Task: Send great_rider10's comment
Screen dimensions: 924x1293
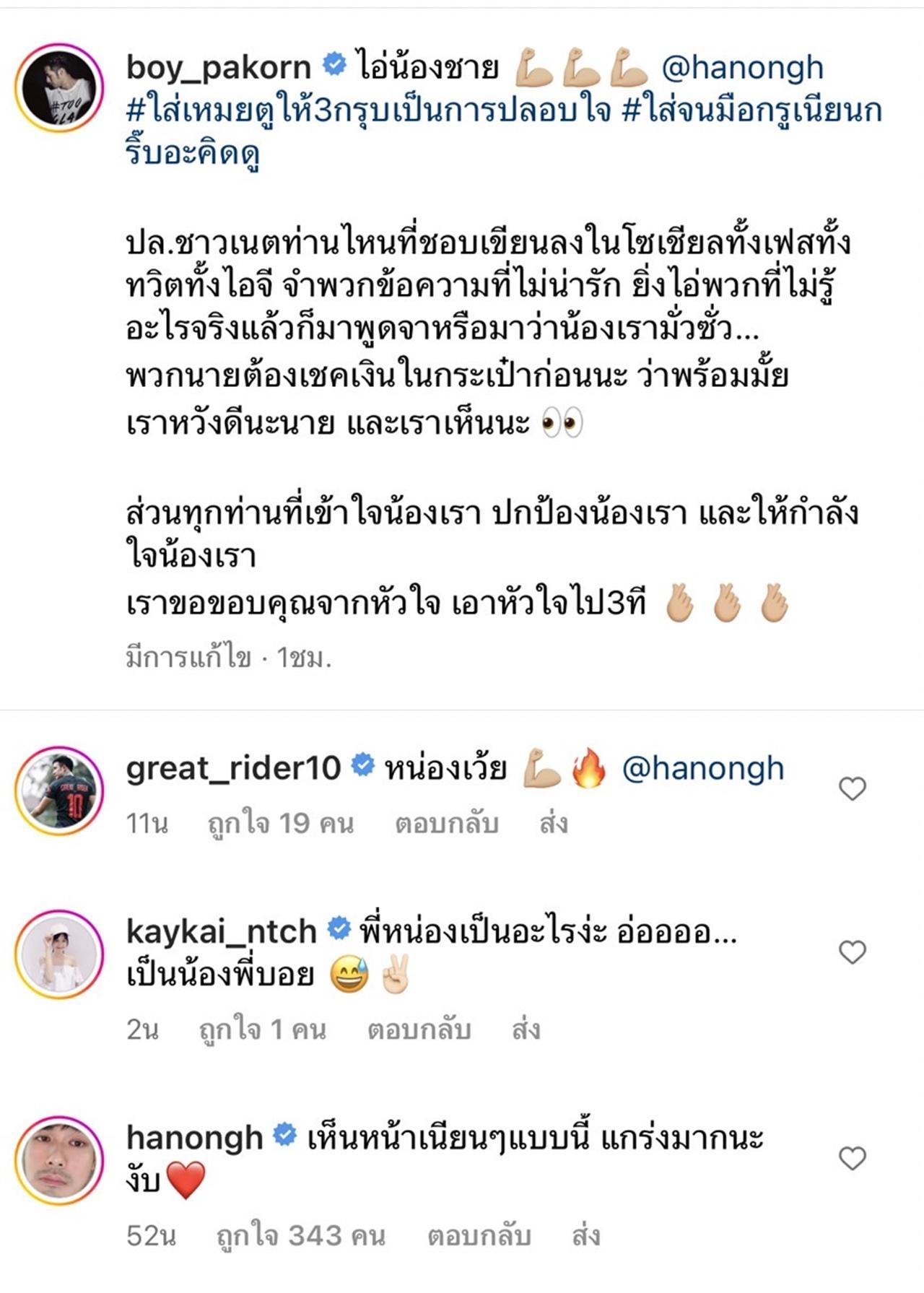Action: click(553, 824)
